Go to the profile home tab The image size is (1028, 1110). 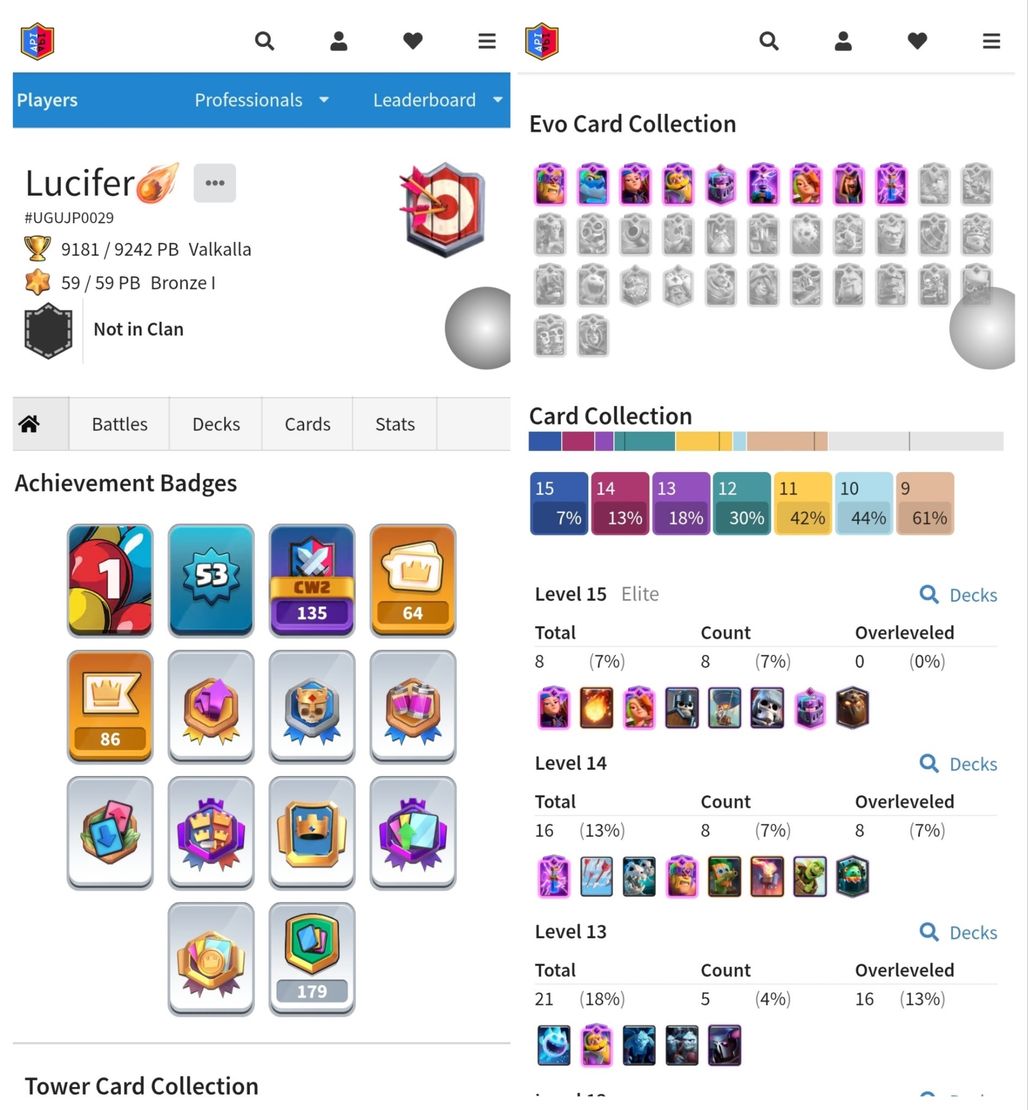point(30,424)
